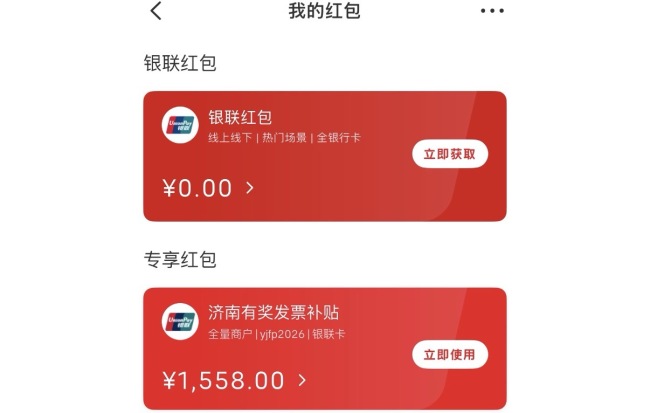
Task: Go back from 我的红包 page
Action: 155,12
